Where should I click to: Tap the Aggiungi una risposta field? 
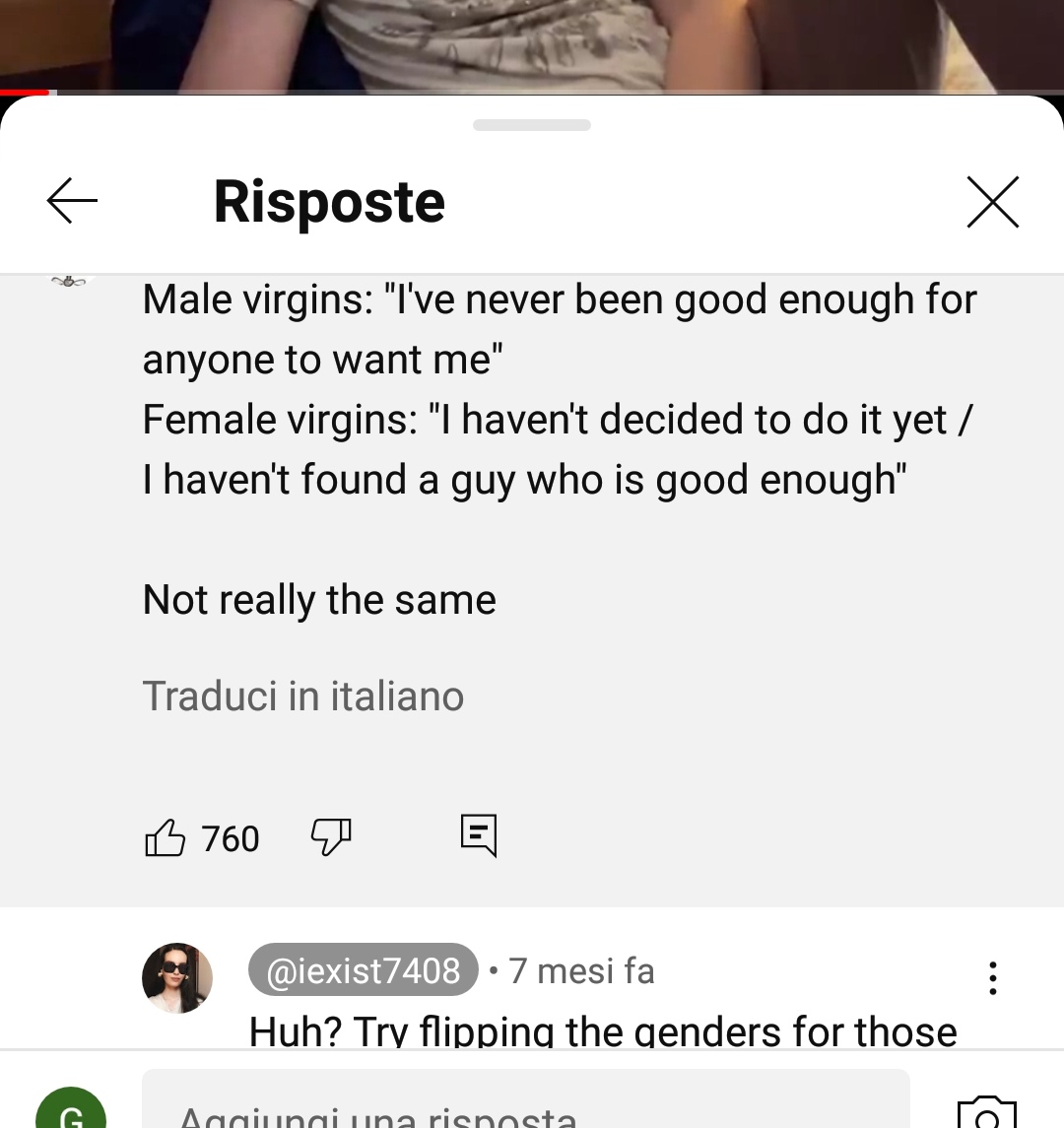pyautogui.click(x=525, y=1108)
